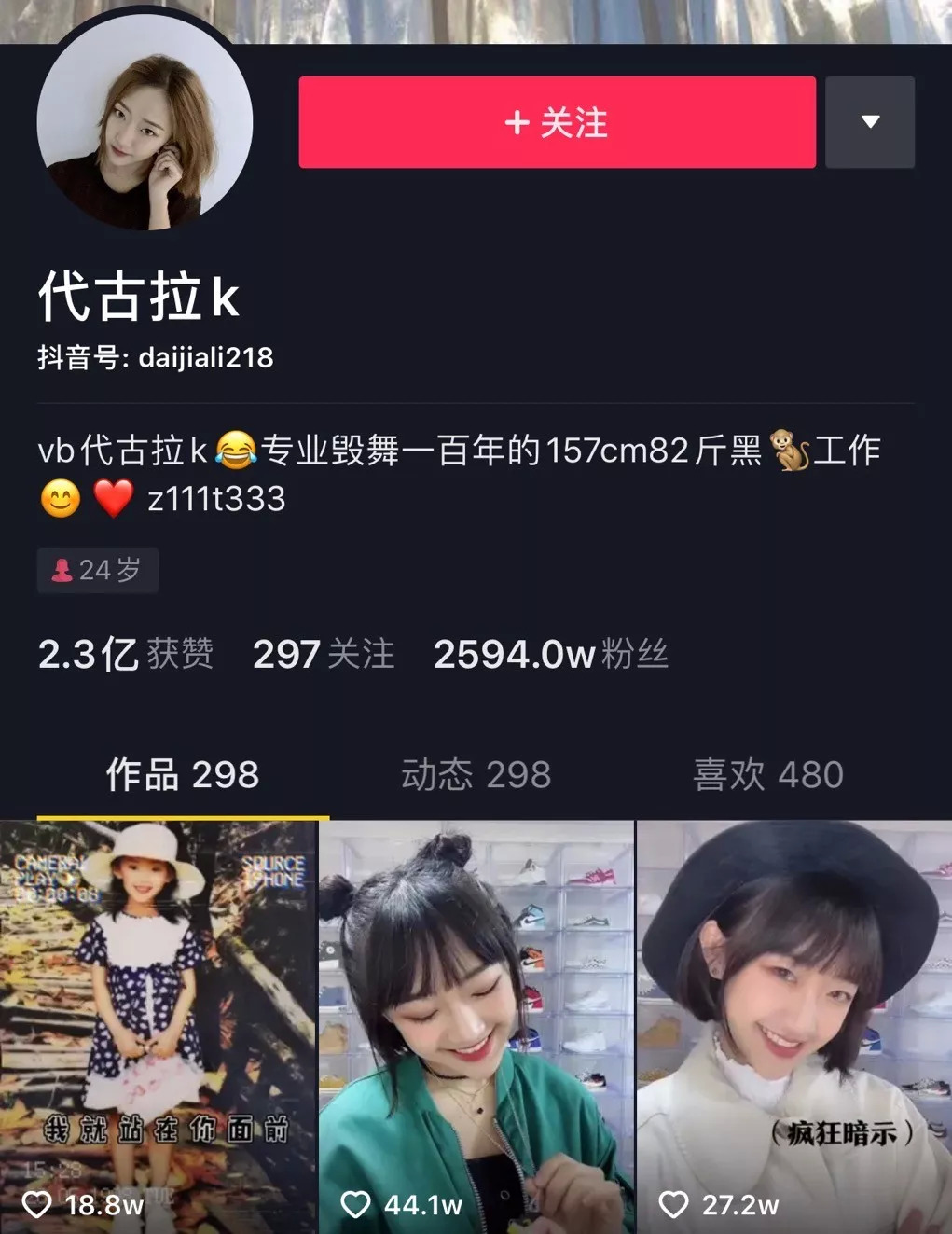Expand the dropdown arrow beside 关注
952x1234 pixels.
(870, 122)
